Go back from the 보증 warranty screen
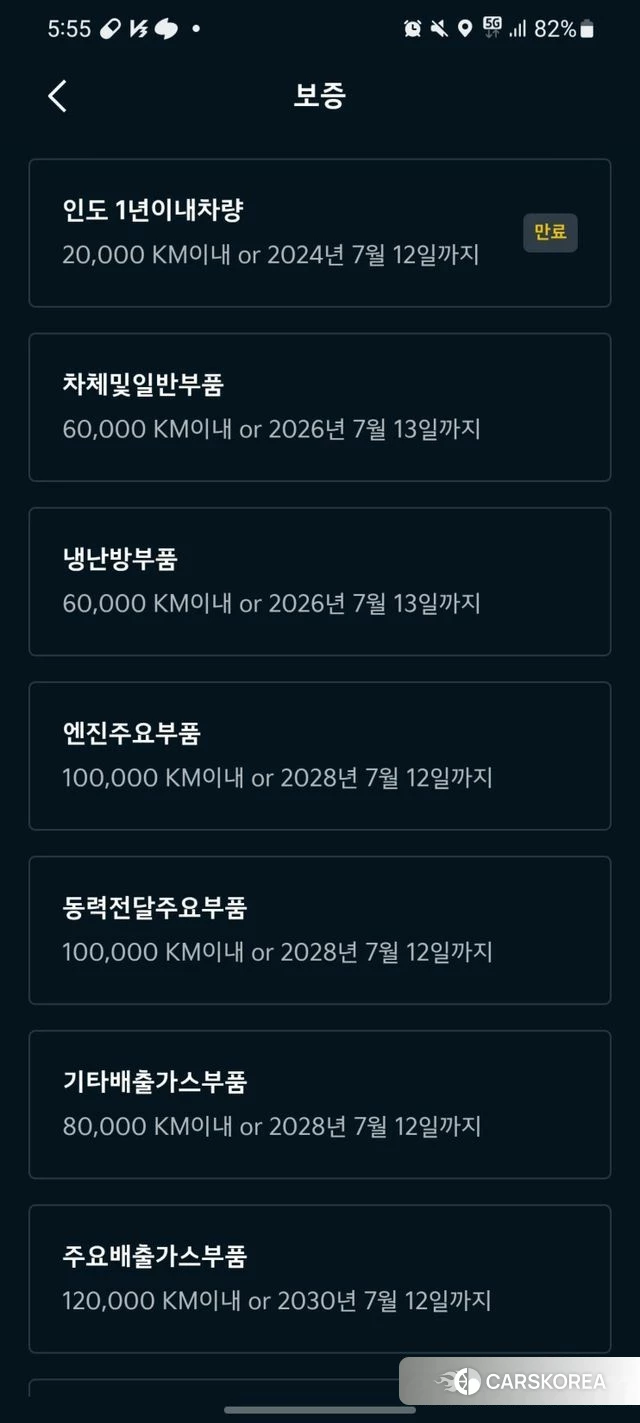 (57, 96)
